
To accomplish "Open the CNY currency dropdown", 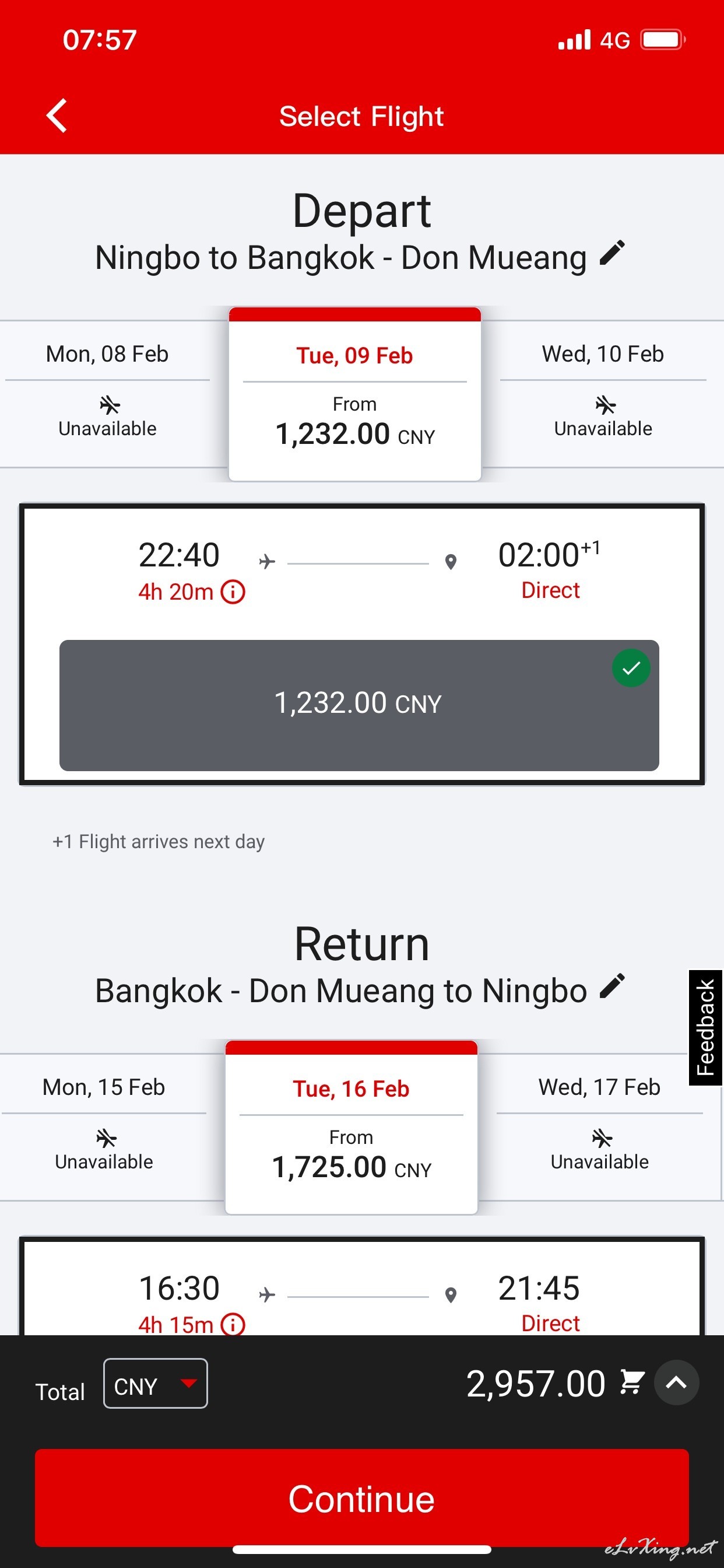I will 155,1384.
